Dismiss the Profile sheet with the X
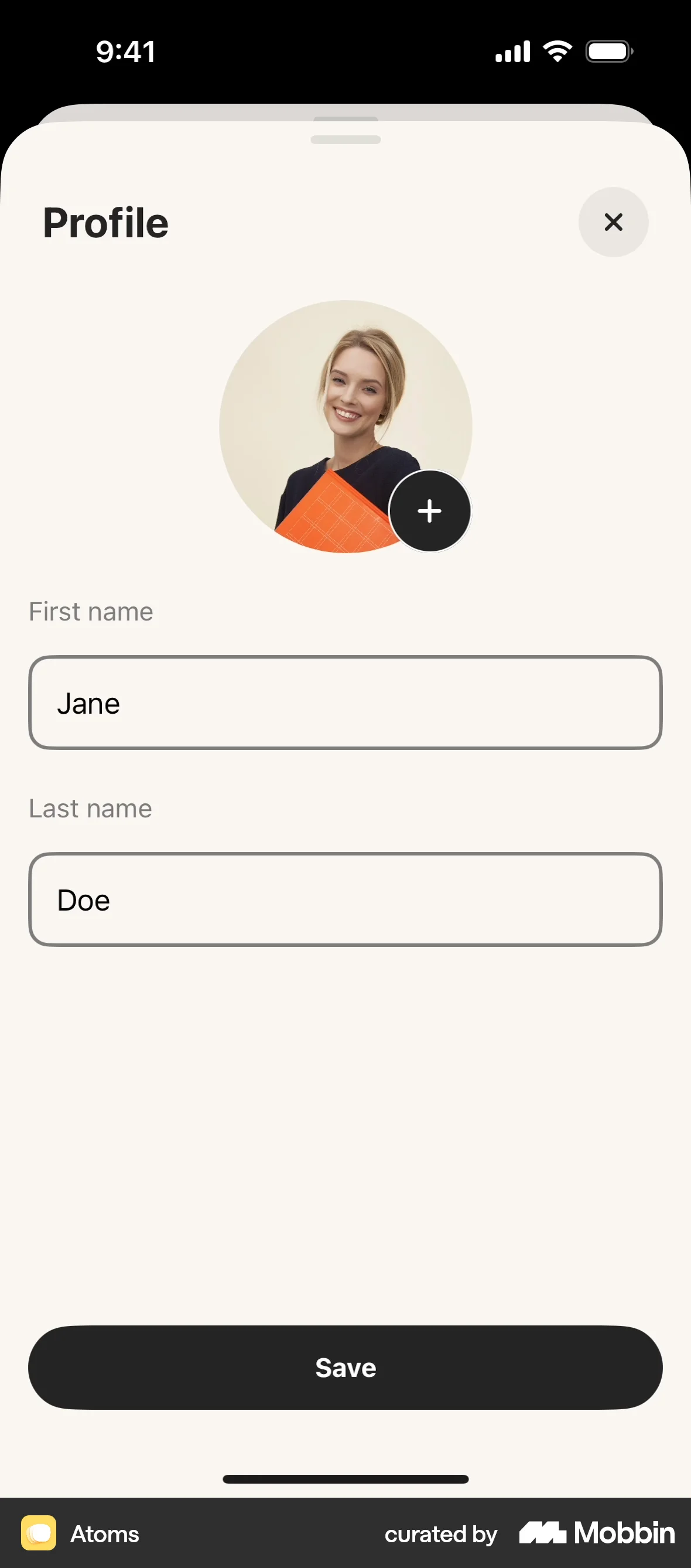The width and height of the screenshot is (691, 1568). [x=613, y=222]
